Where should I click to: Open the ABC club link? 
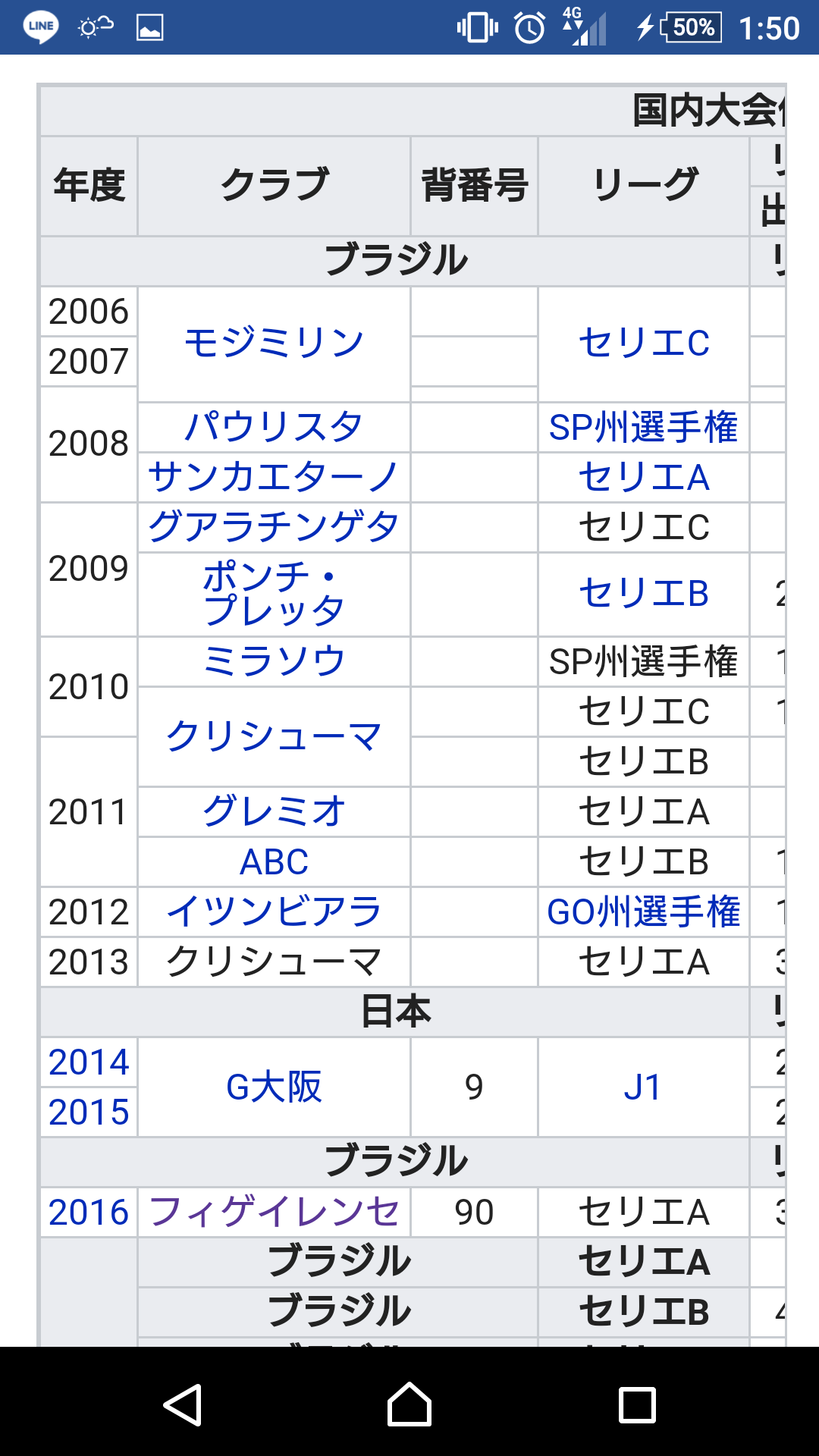(x=274, y=861)
